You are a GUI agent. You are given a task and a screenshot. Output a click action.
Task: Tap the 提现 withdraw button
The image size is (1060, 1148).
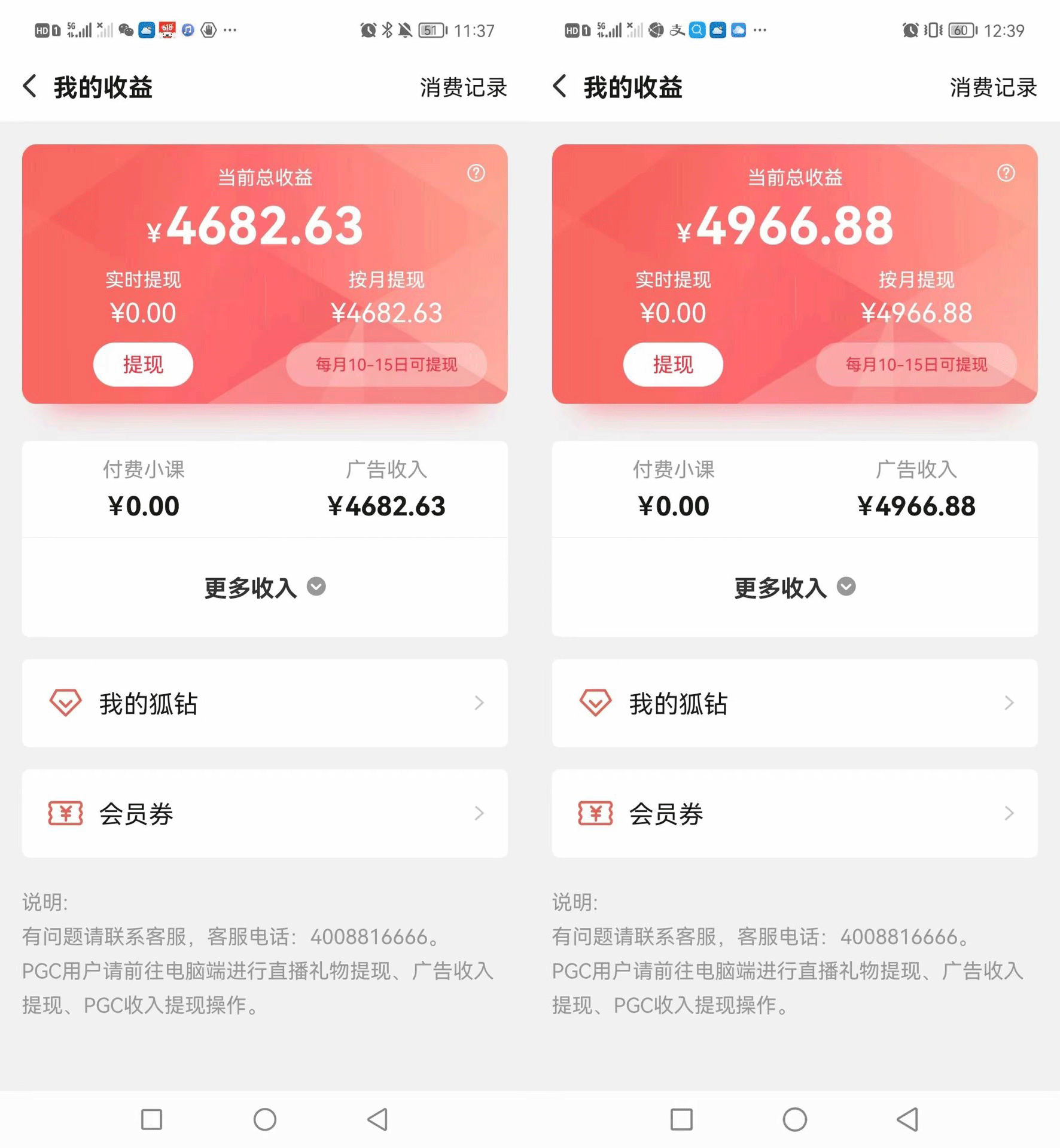click(x=143, y=364)
